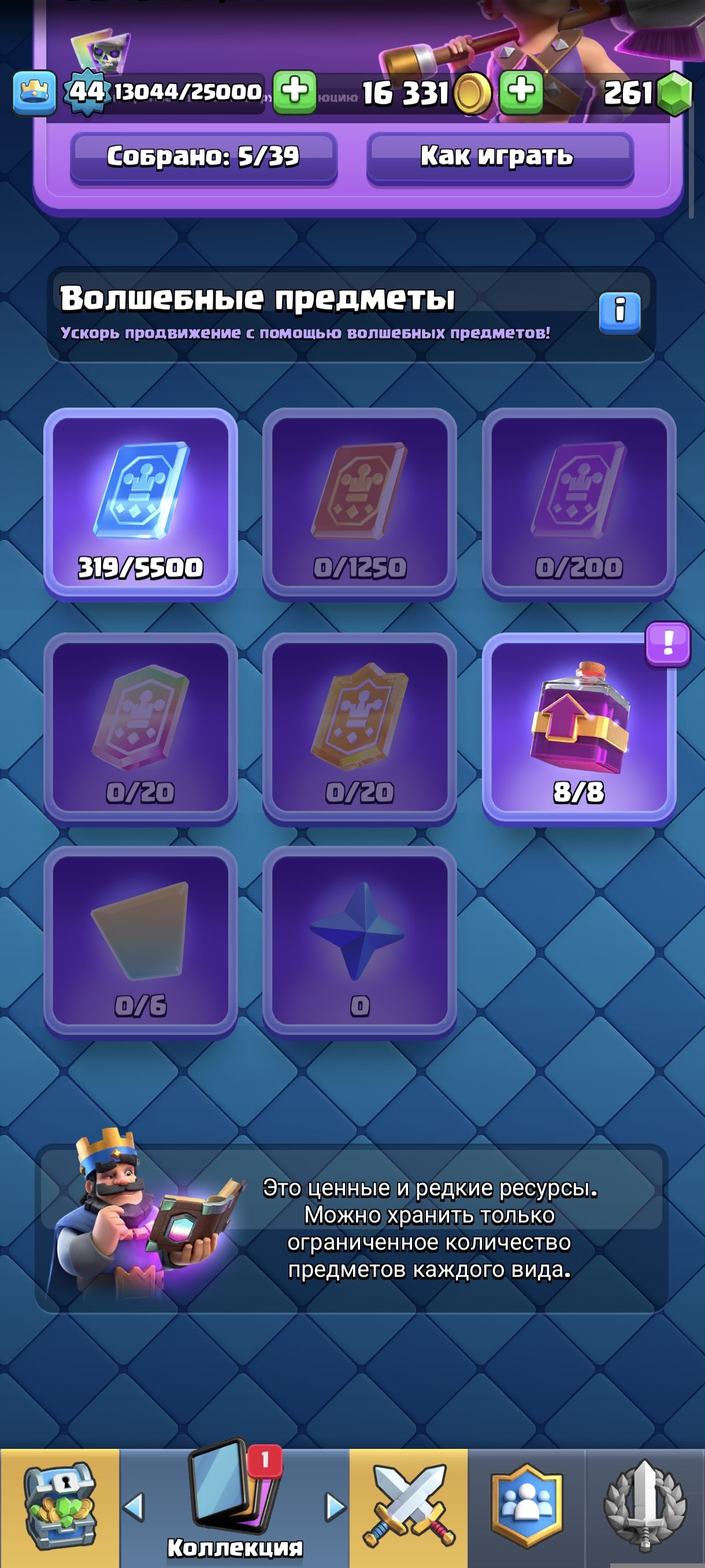705x1568 pixels.
Task: Open the blue common wild card 319/5500
Action: click(x=140, y=504)
